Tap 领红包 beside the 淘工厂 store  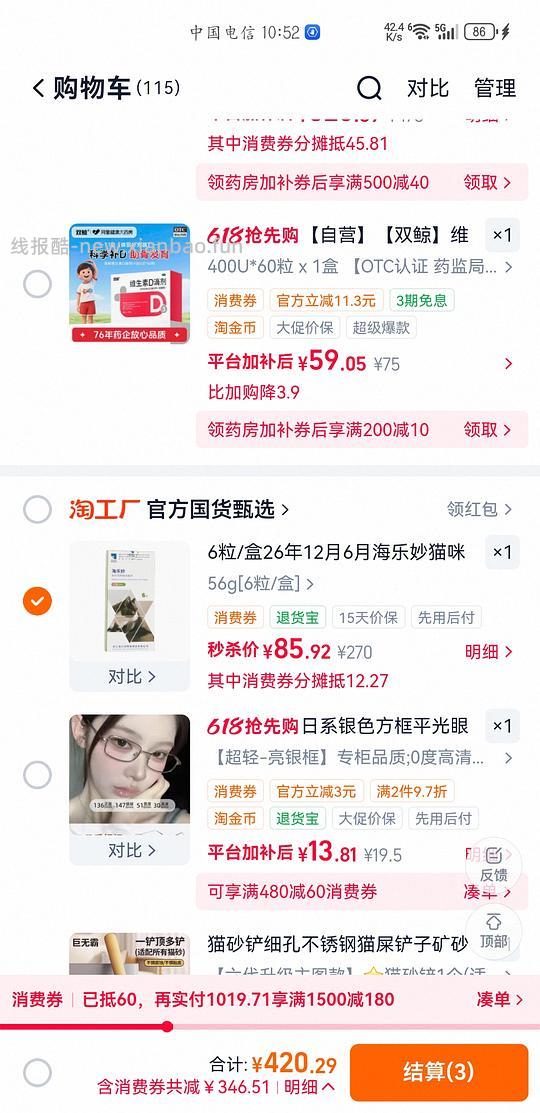(x=479, y=509)
